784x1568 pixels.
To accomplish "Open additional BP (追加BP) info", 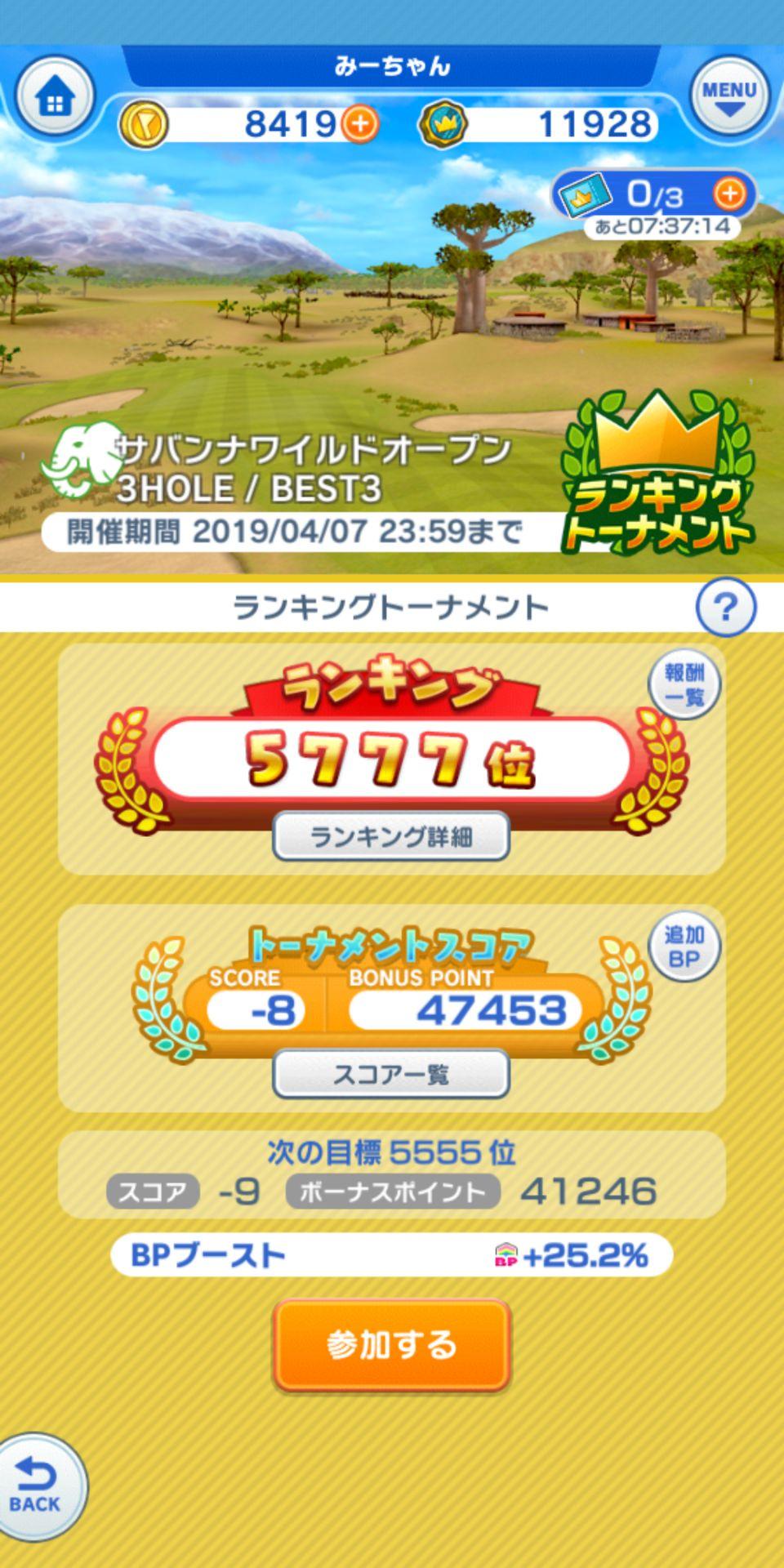I will [684, 947].
